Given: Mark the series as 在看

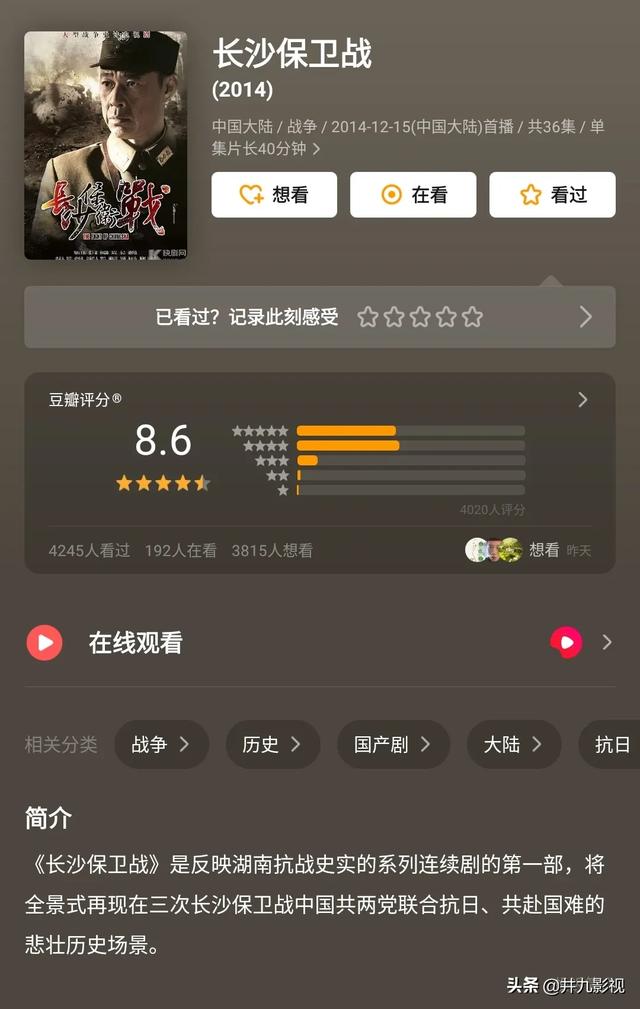Looking at the screenshot, I should pos(413,195).
